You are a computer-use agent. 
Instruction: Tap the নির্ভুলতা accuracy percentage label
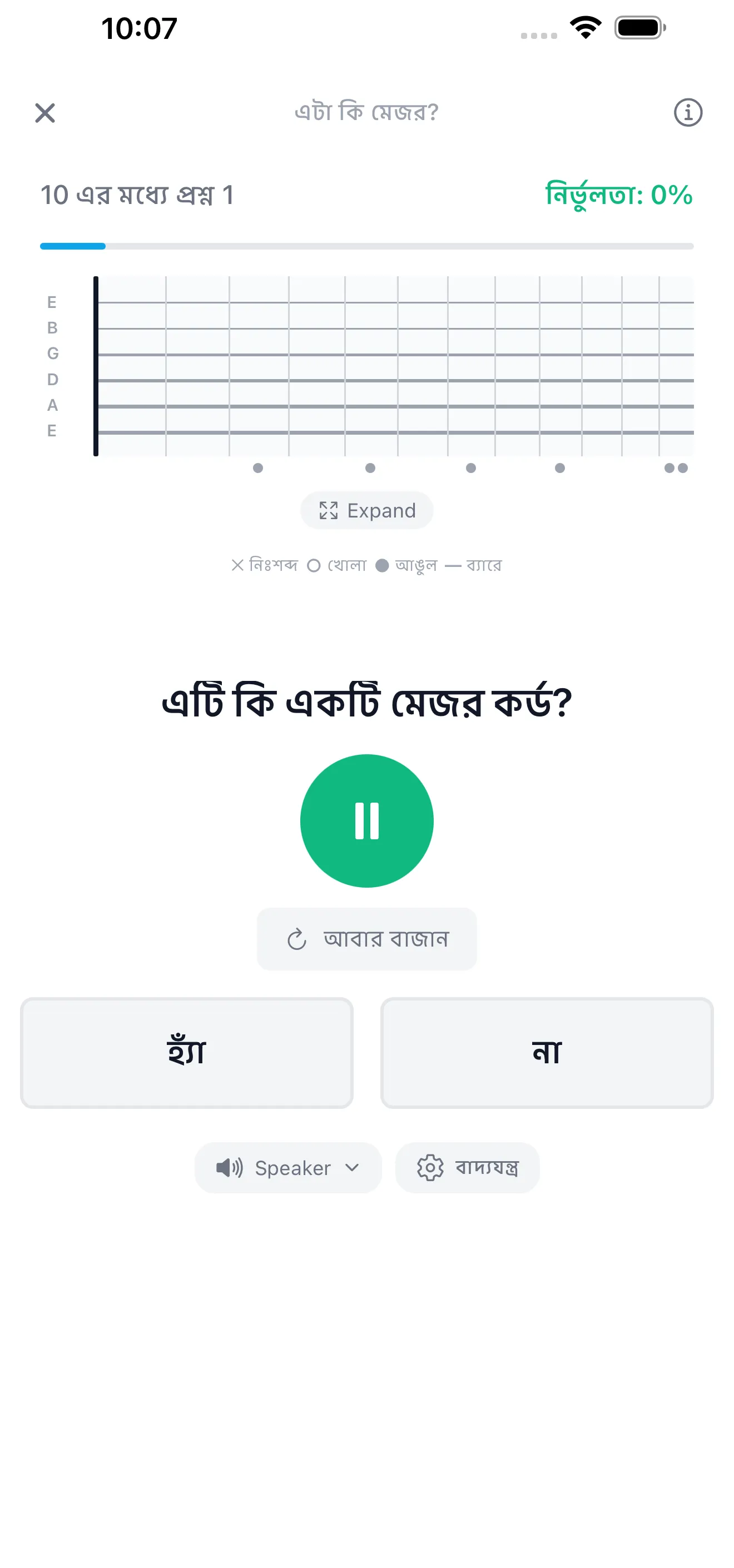pos(619,195)
